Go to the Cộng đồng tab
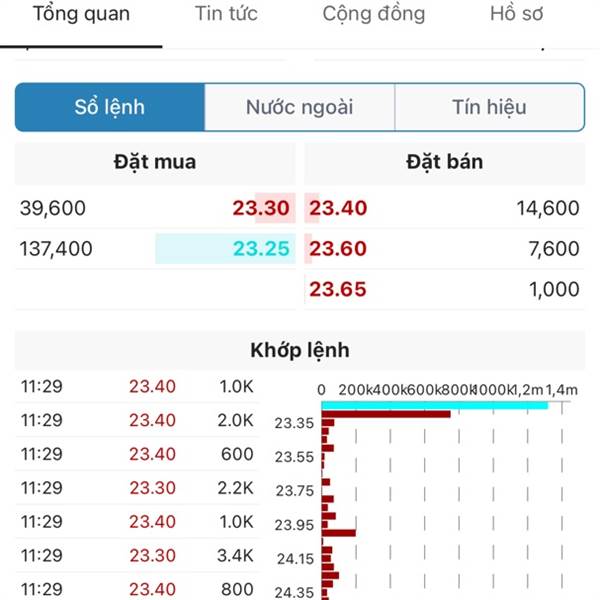This screenshot has width=600, height=600. [373, 15]
